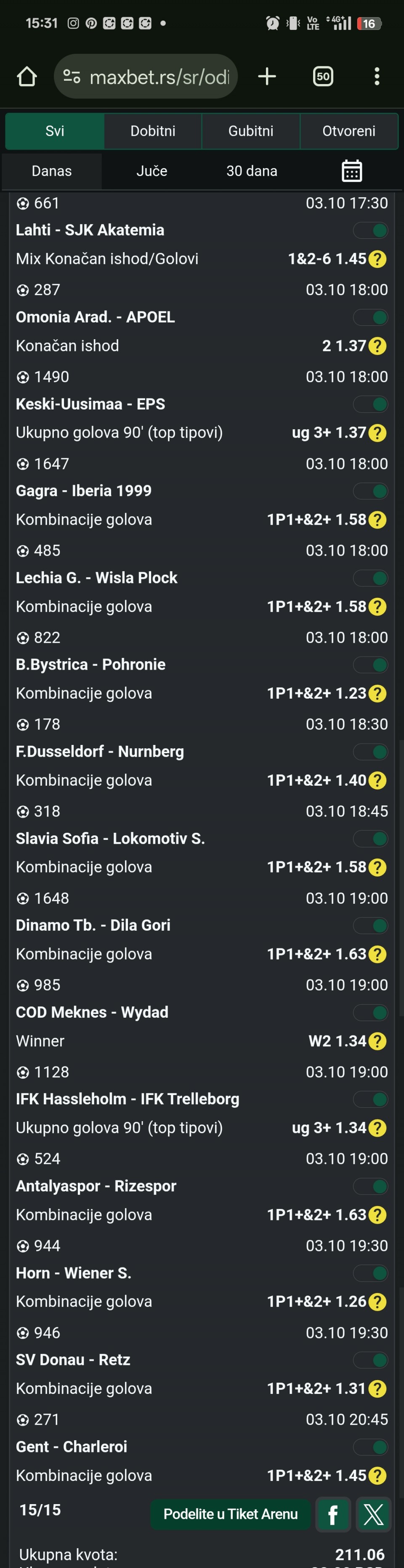This screenshot has height=1568, width=404.
Task: Open the calendar date picker
Action: [x=351, y=171]
